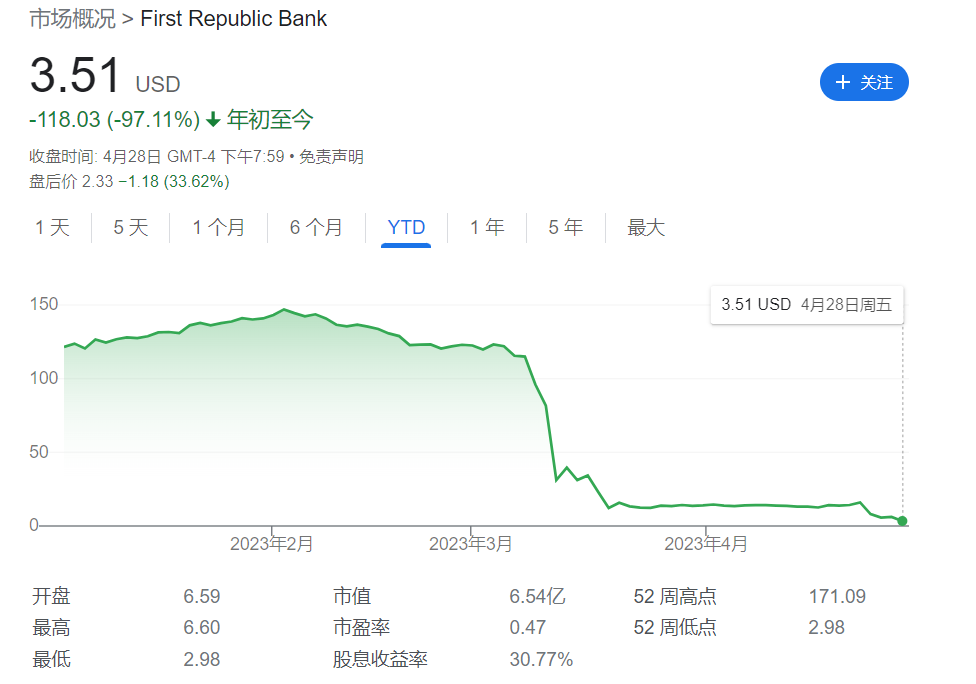Screen dimensions: 976x684
Task: Switch chart to 最大 range
Action: pos(645,228)
